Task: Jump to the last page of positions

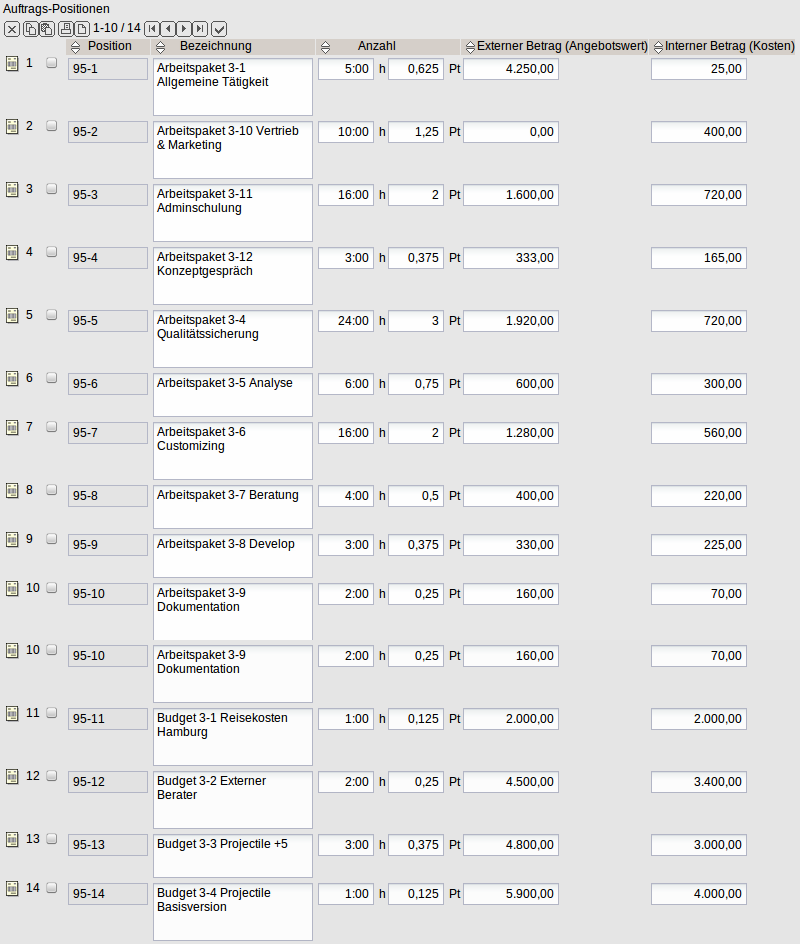Action: click(200, 28)
